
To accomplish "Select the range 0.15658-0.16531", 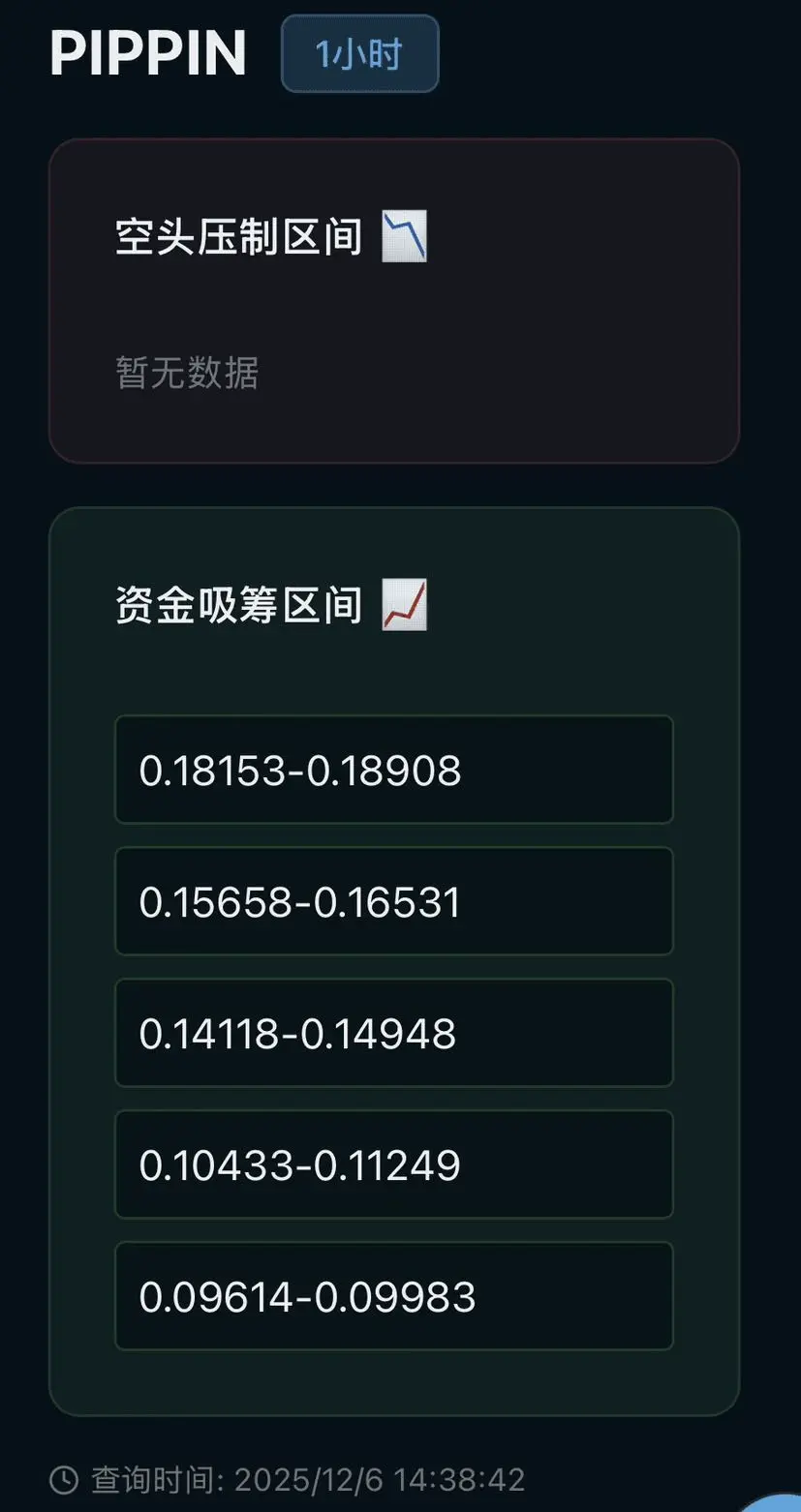I will click(x=393, y=901).
